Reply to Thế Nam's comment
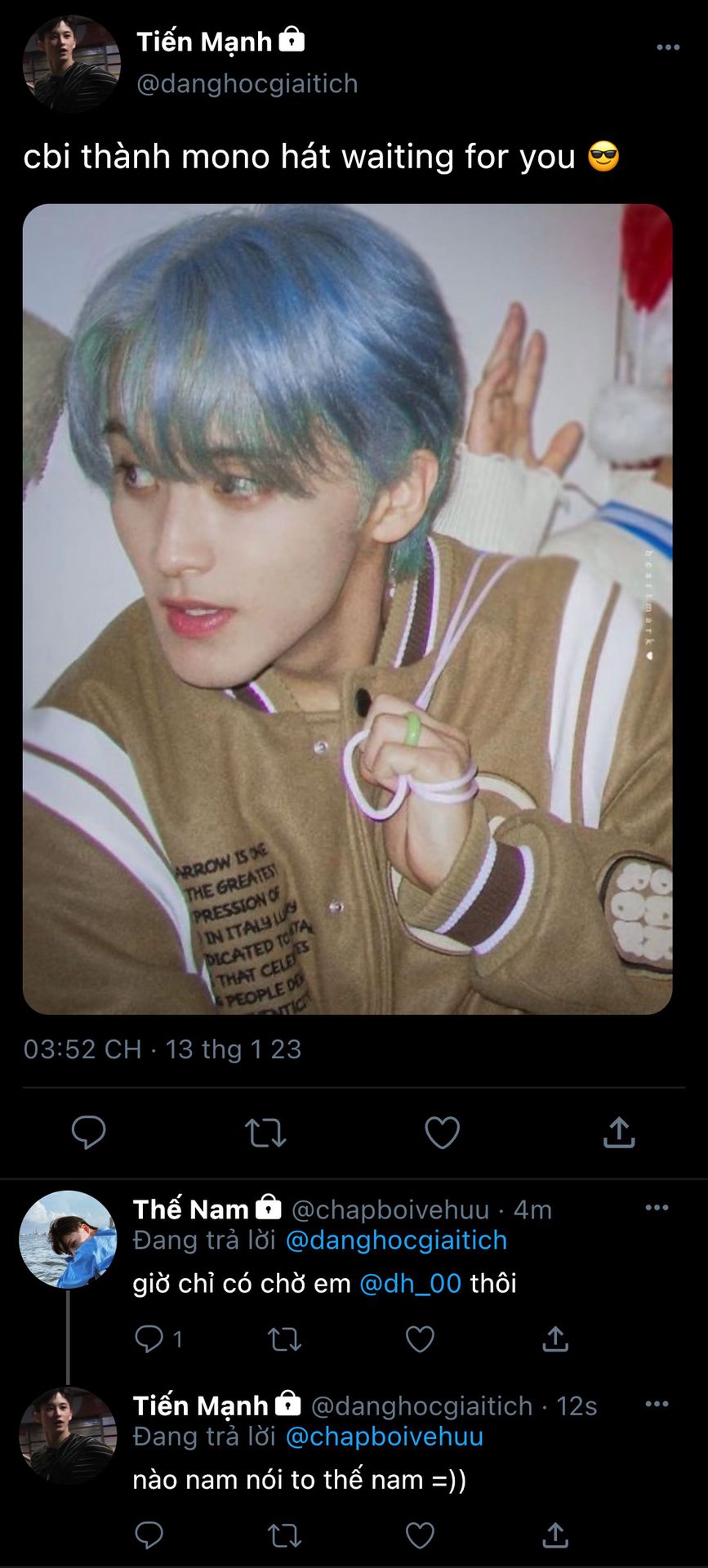The image size is (708, 1568). (149, 1339)
